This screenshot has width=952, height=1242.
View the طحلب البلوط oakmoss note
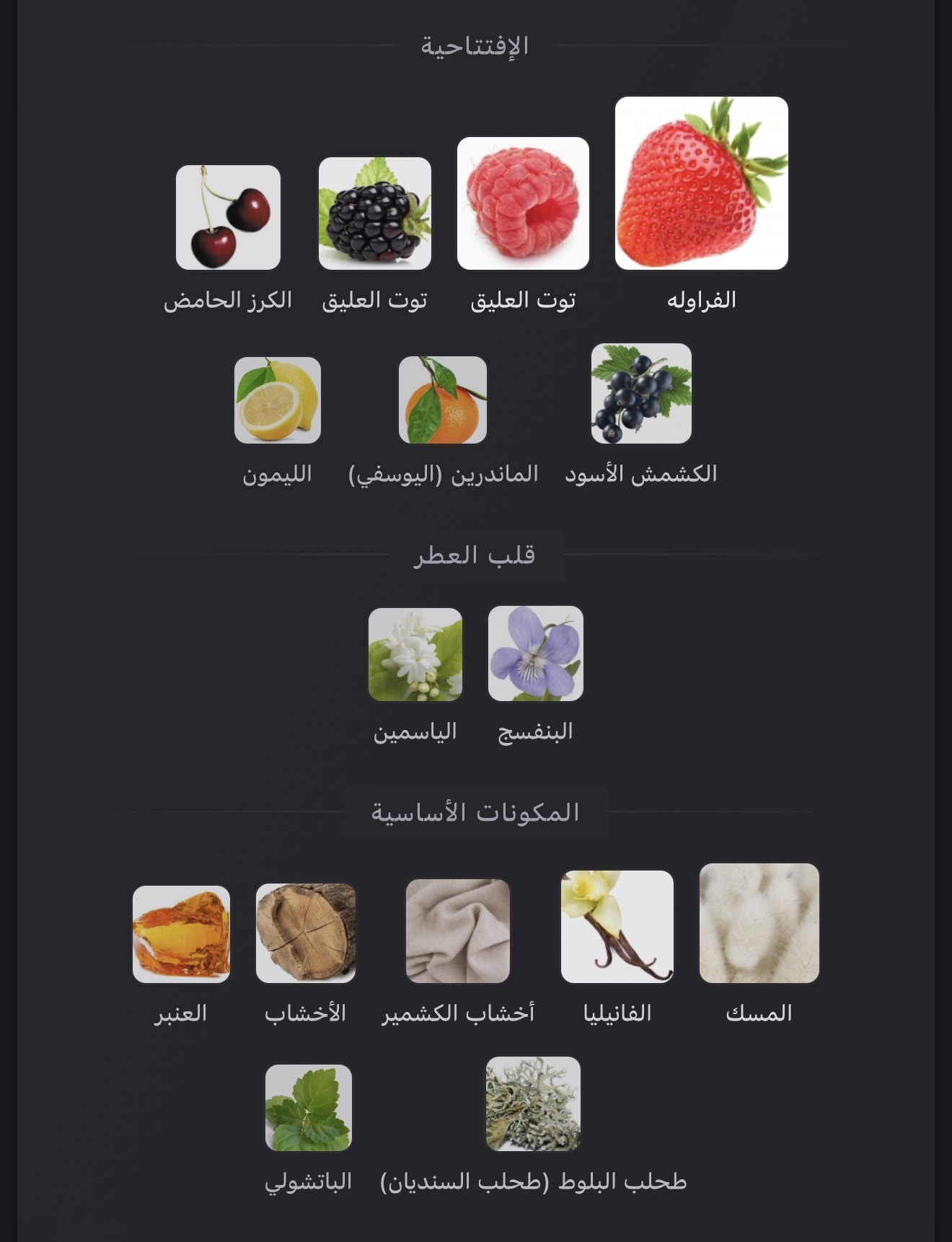point(533,1104)
